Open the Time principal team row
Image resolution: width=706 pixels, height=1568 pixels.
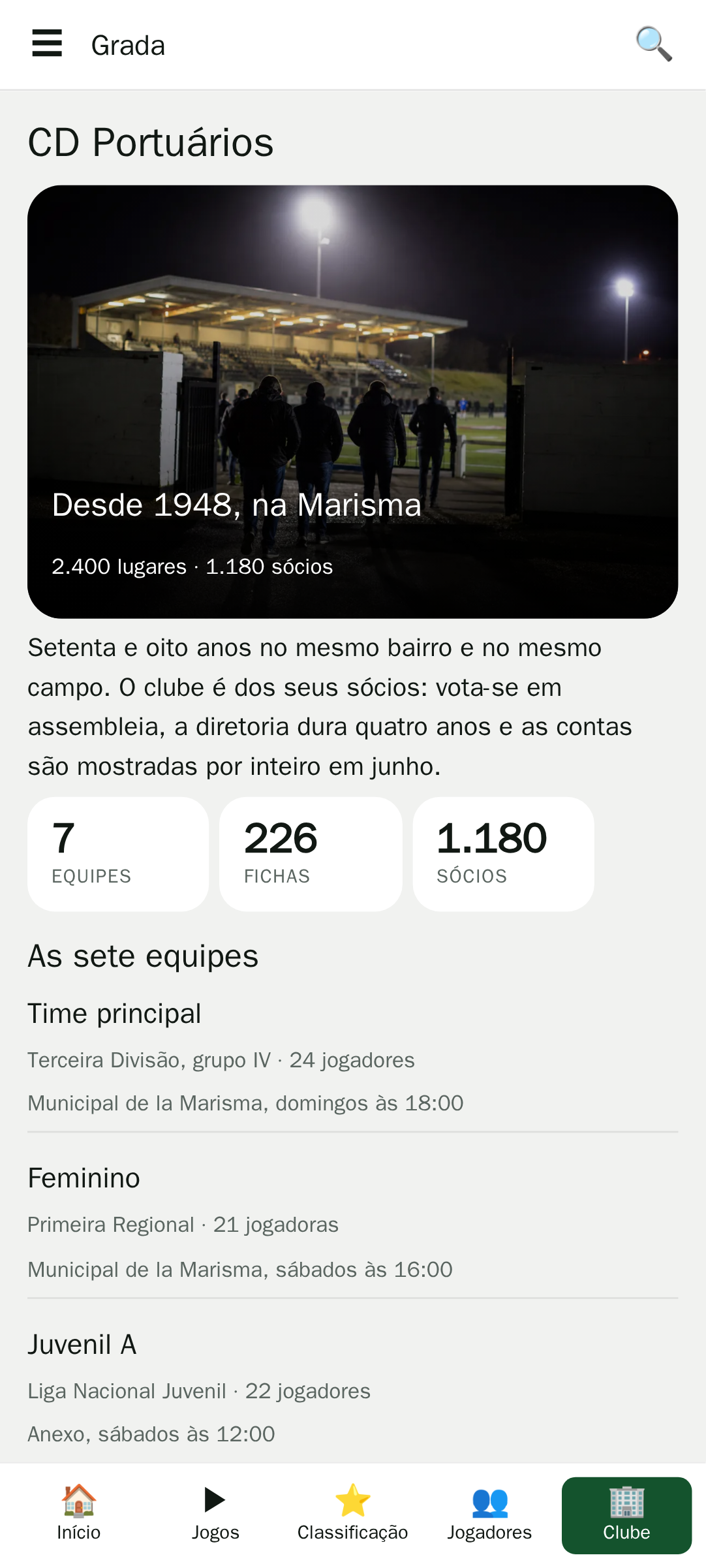[353, 1058]
